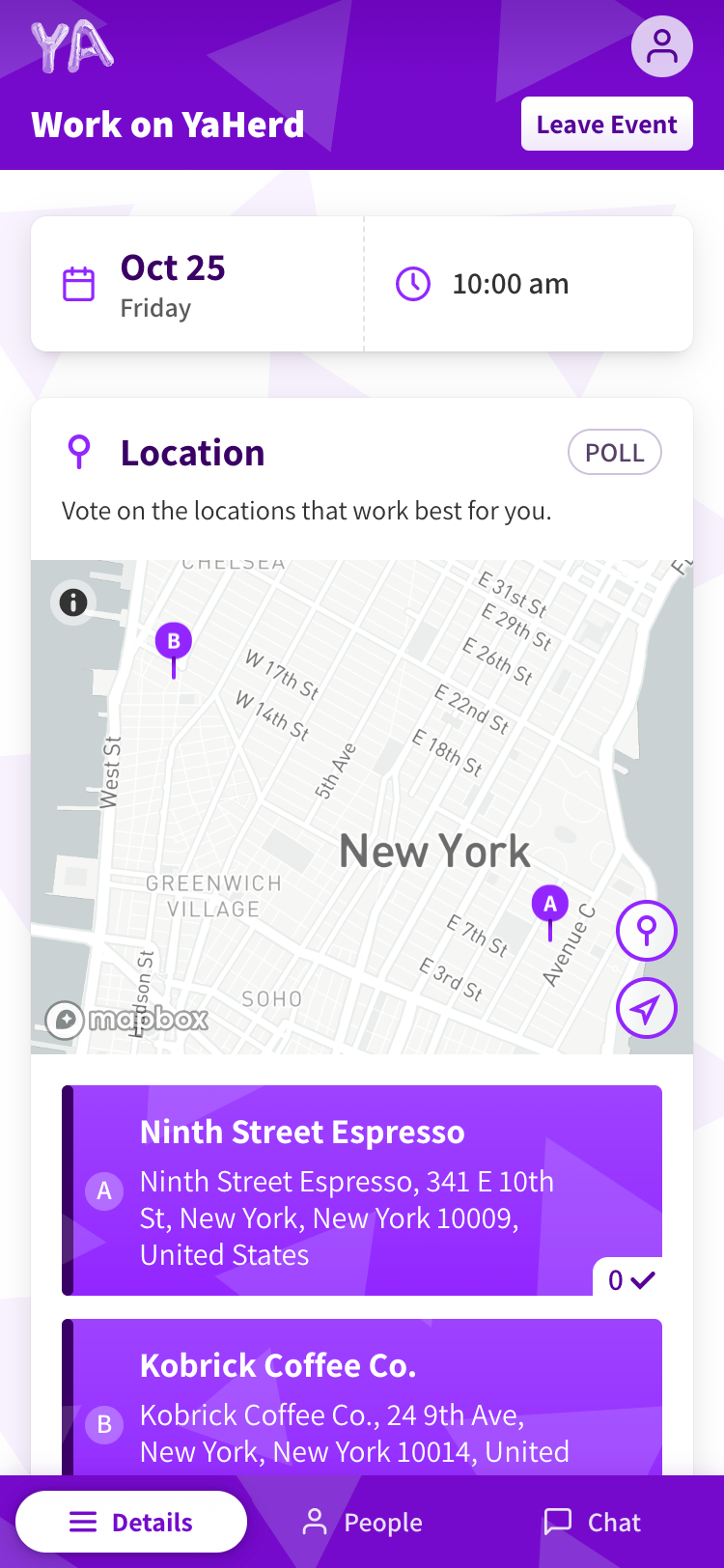Center map on my current location
The height and width of the screenshot is (1568, 724).
[646, 1009]
